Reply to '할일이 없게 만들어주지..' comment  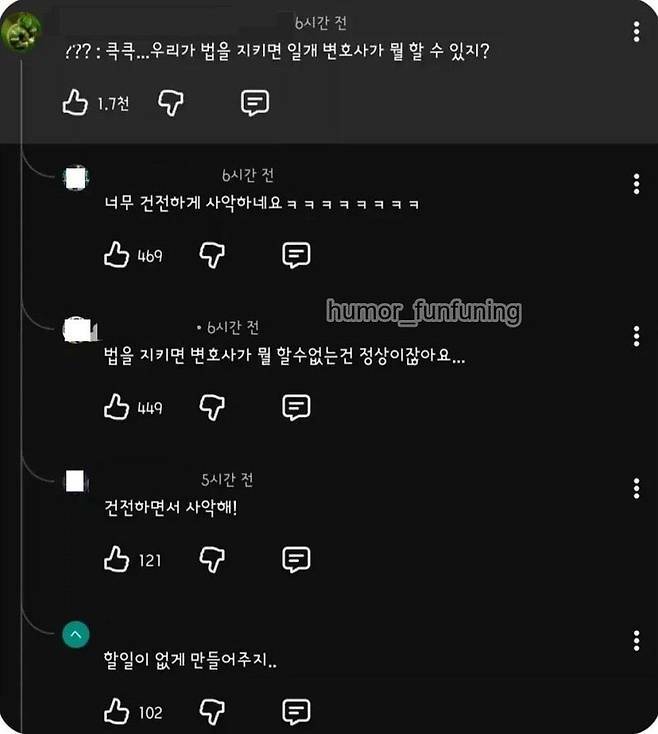pos(296,712)
